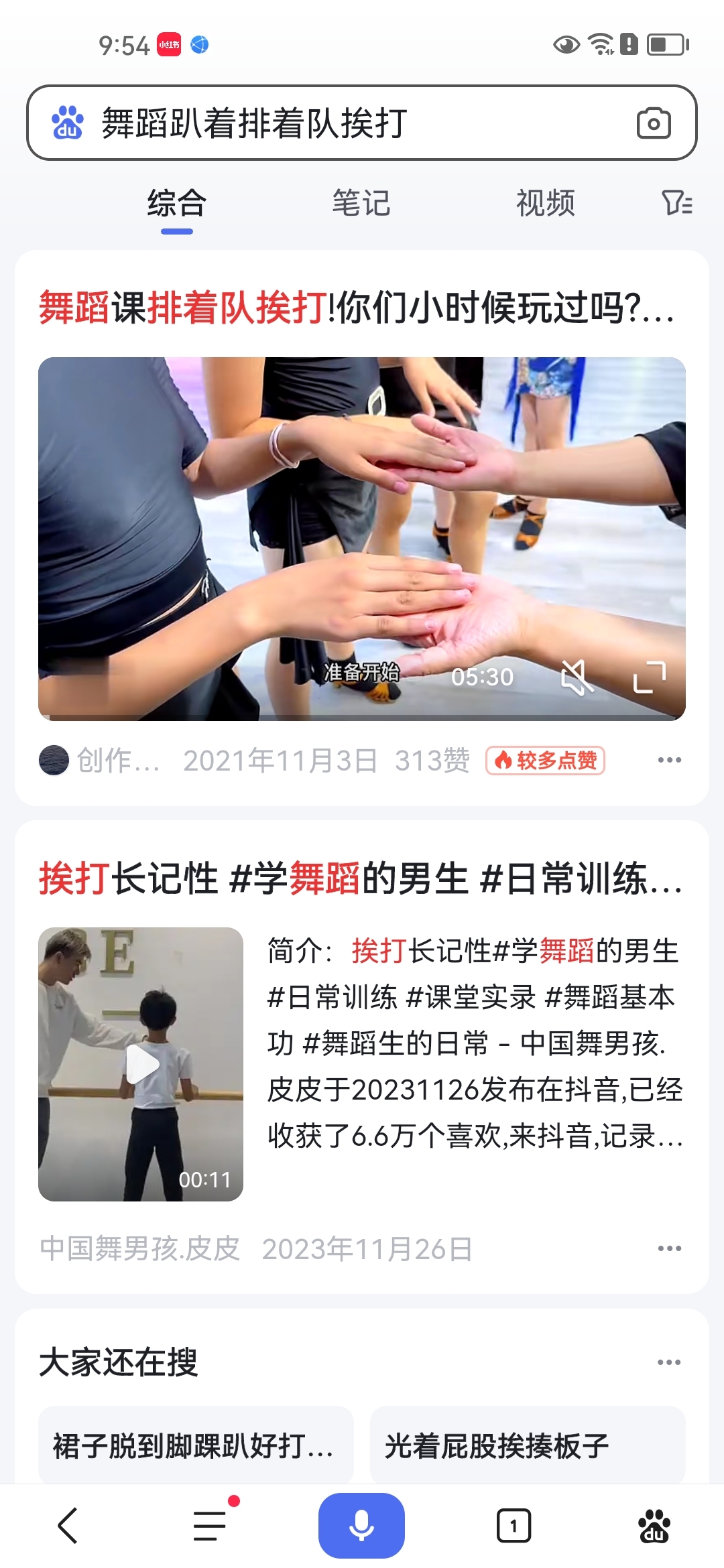The image size is (724, 1568).
Task: Open the search filter icon
Action: [677, 202]
